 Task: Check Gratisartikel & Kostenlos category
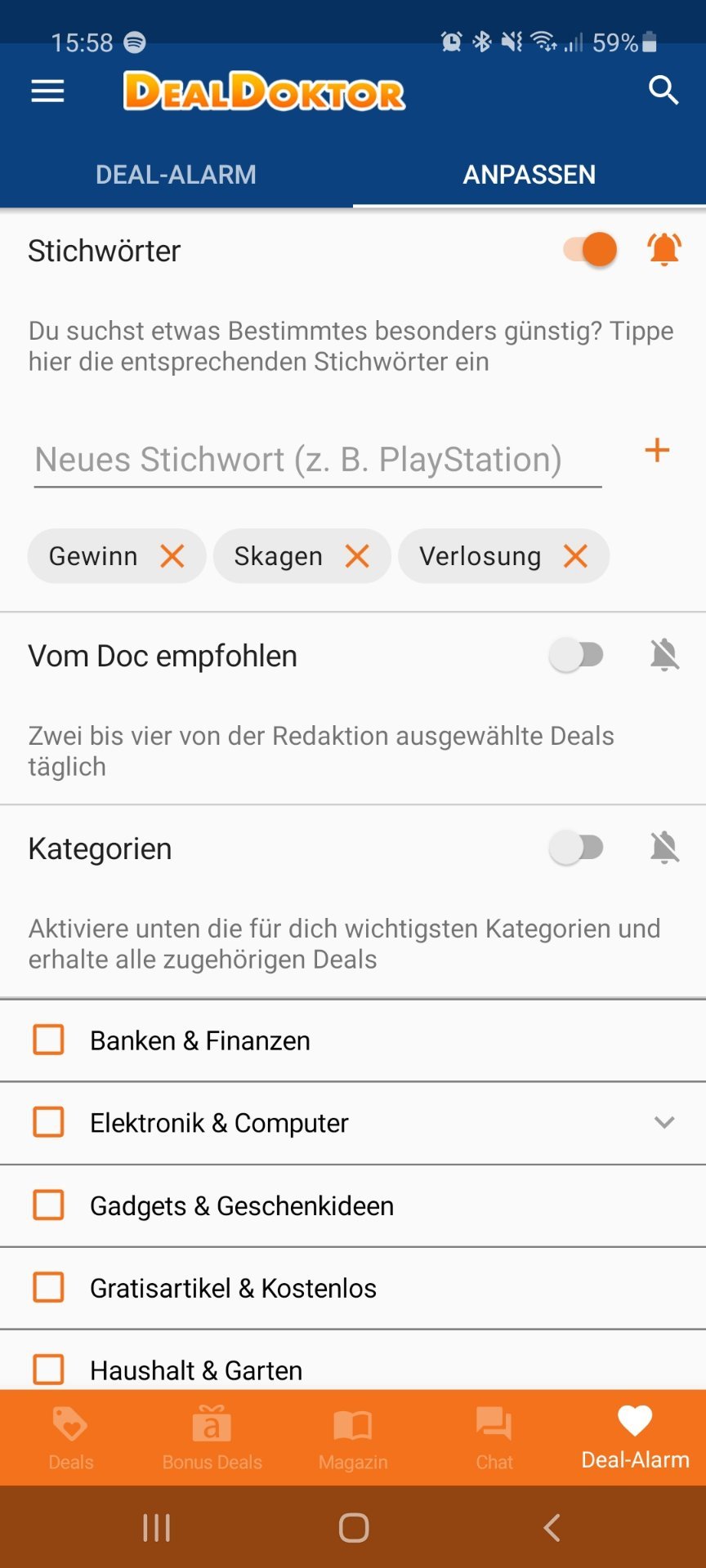coord(48,1288)
